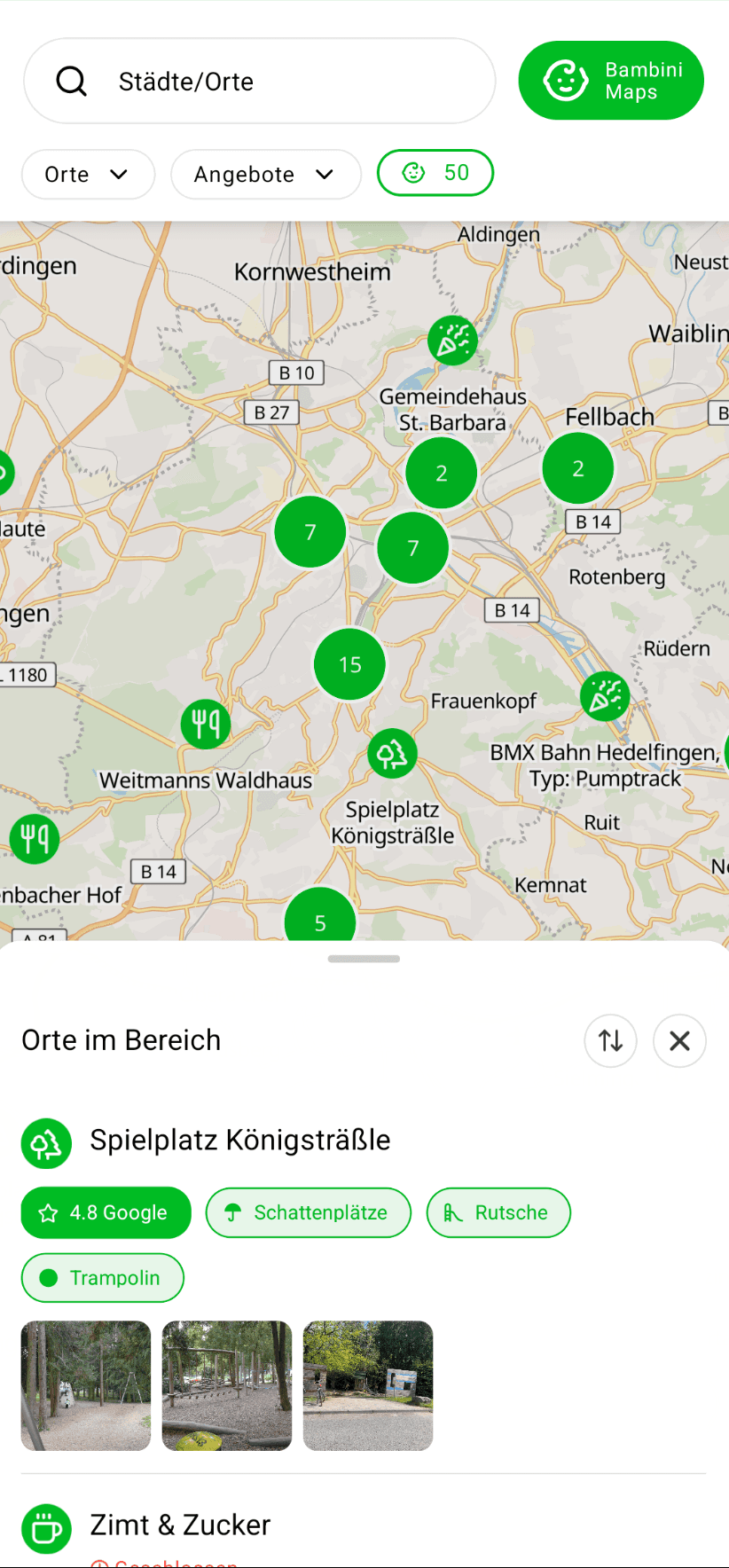
Task: Select the Weitmanns Waldhaus restaurant marker
Action: [x=206, y=724]
